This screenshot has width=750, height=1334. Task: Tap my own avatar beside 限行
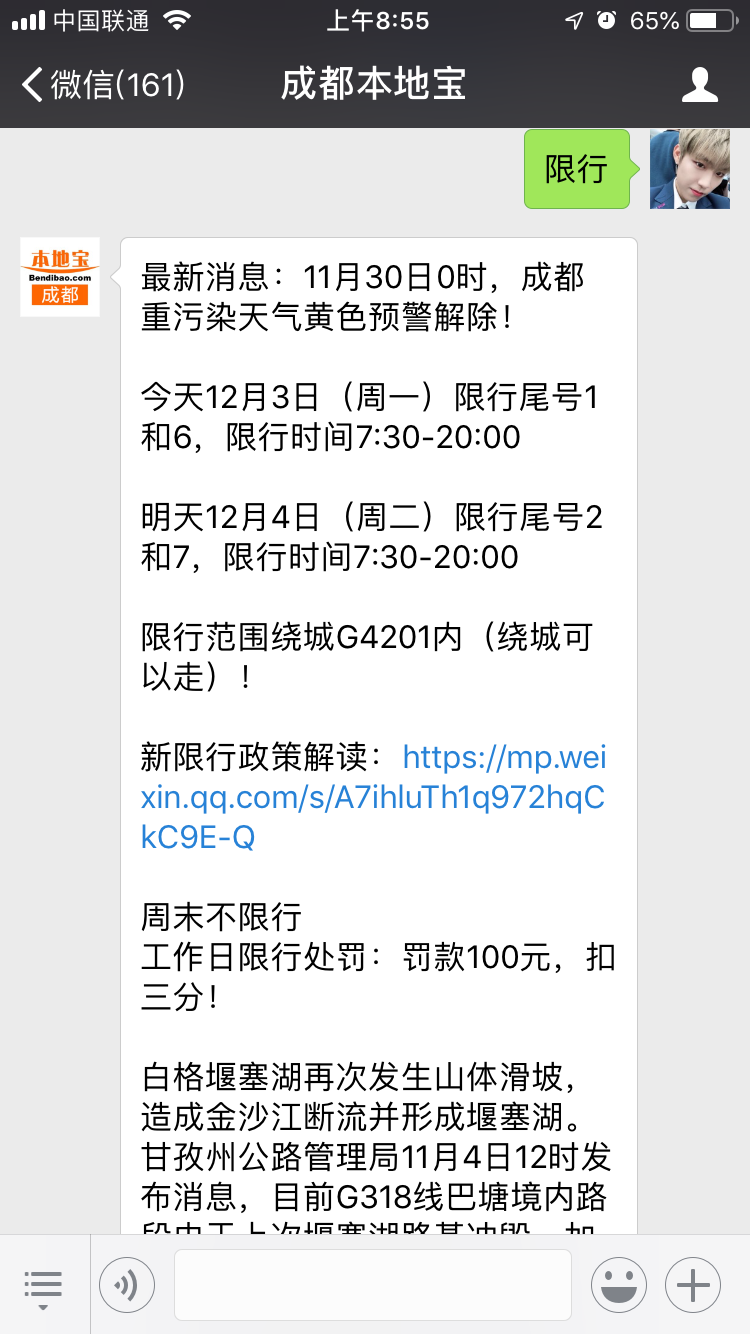pos(689,169)
